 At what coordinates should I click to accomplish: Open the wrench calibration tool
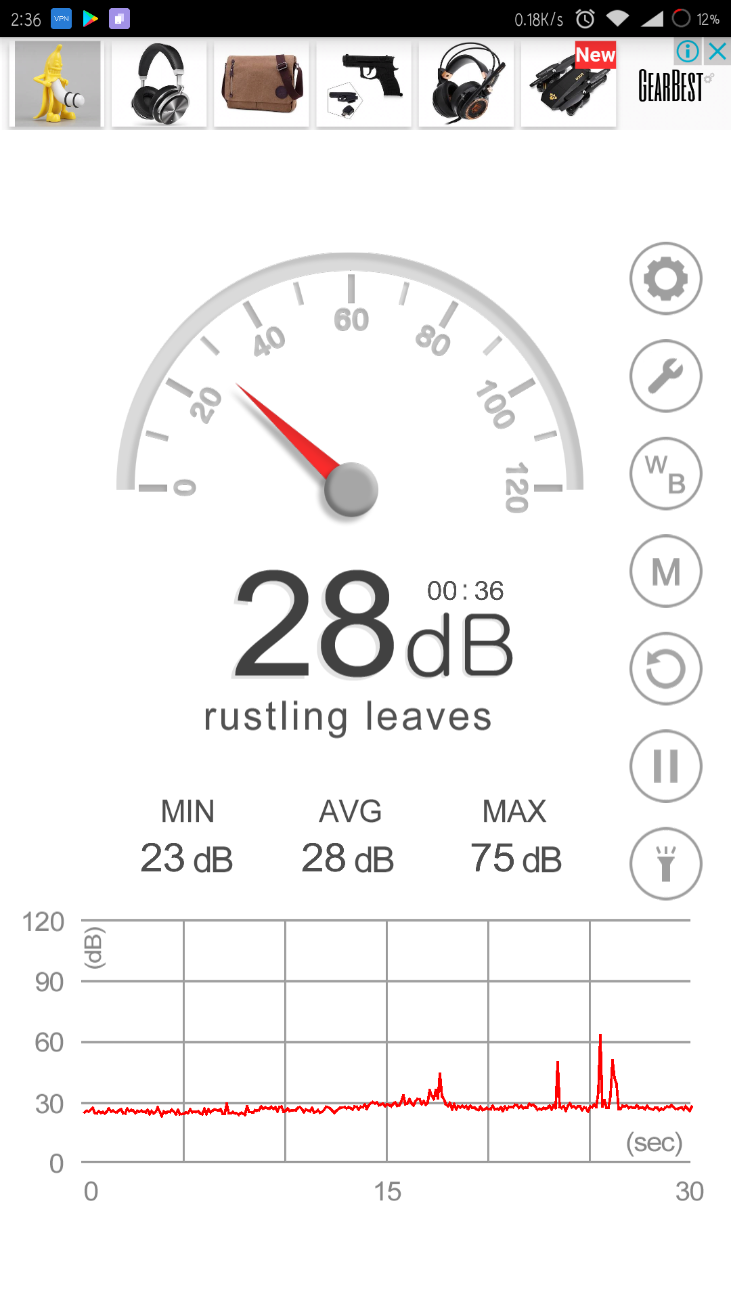click(x=666, y=376)
